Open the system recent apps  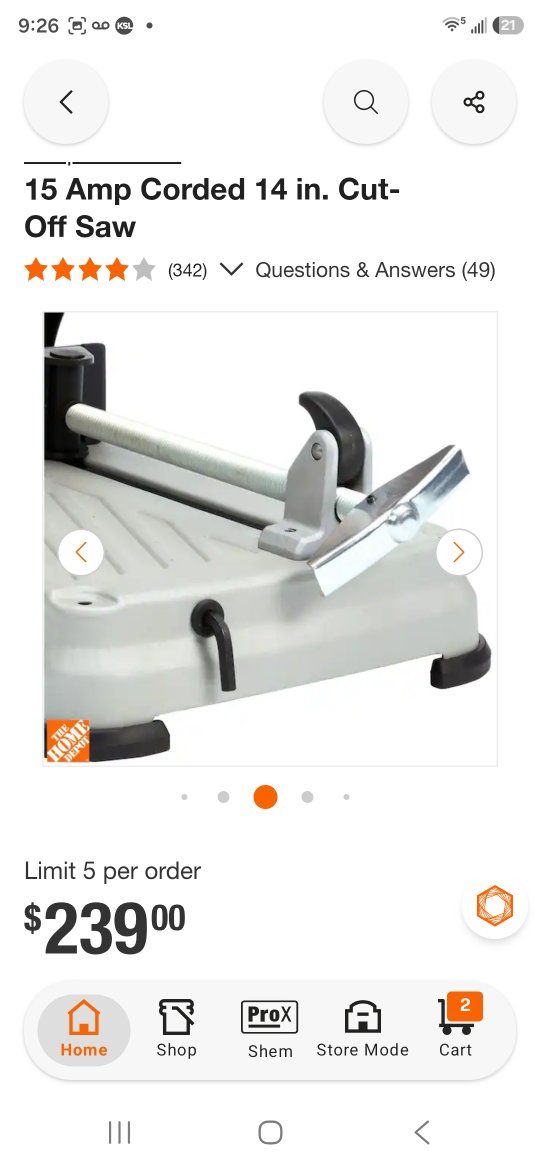point(119,1133)
